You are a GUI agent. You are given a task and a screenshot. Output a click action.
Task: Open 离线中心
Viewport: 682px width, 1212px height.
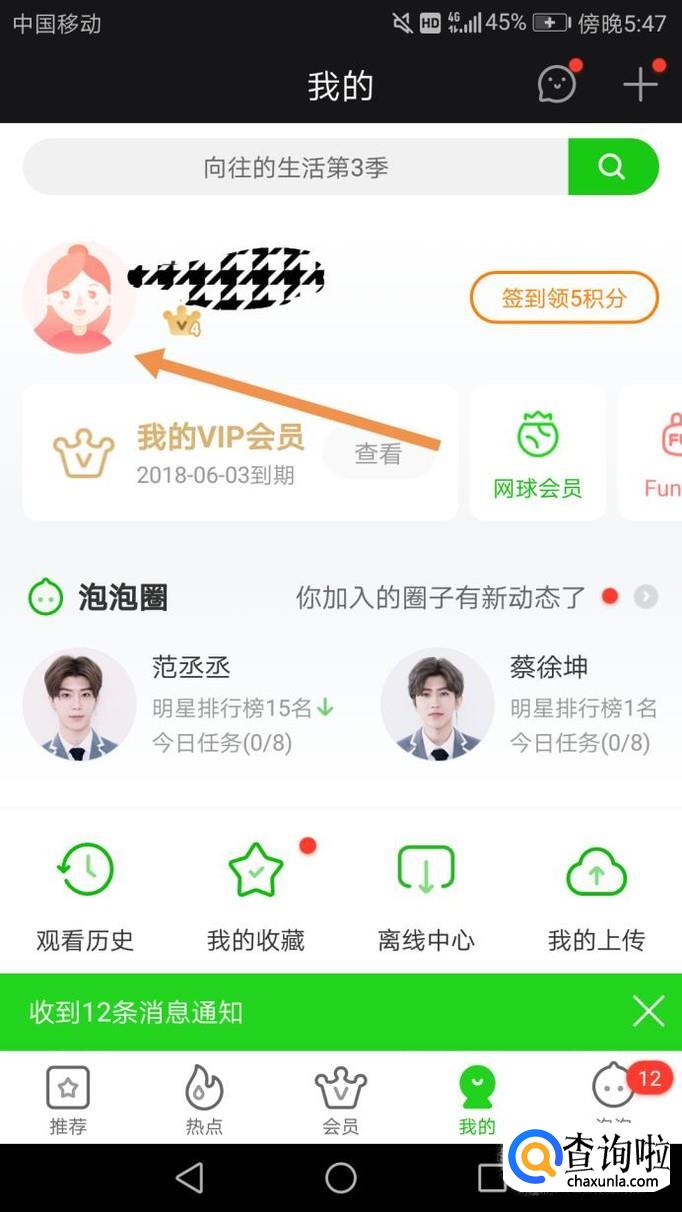click(426, 896)
